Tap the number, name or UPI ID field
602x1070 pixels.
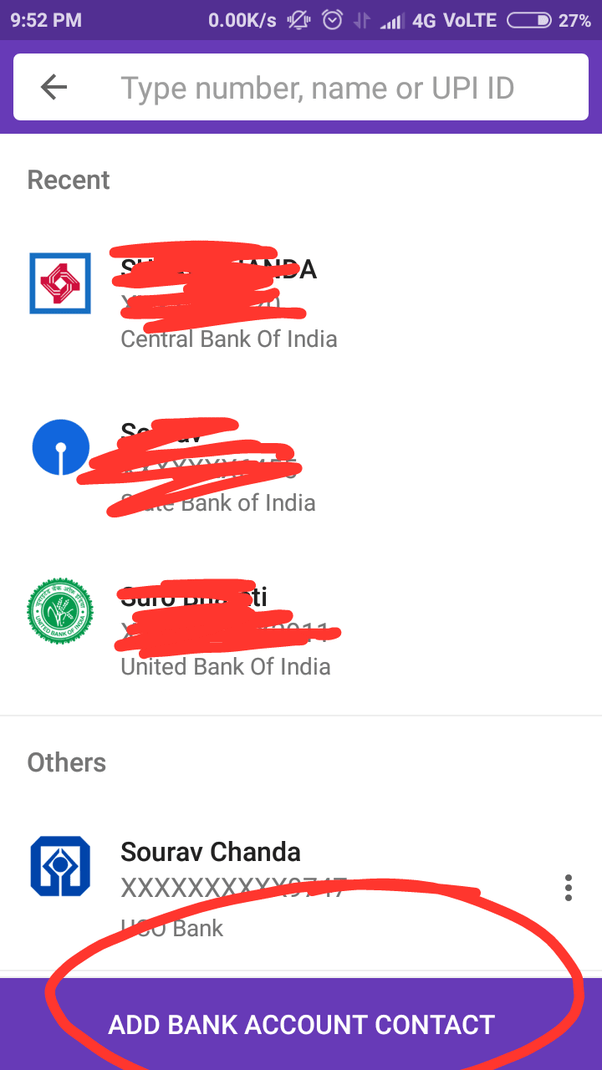pos(340,88)
